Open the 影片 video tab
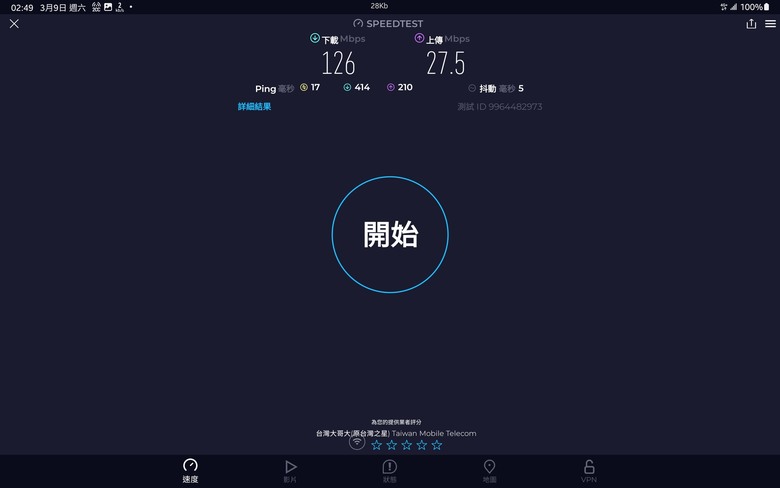780x488 pixels. [x=290, y=471]
